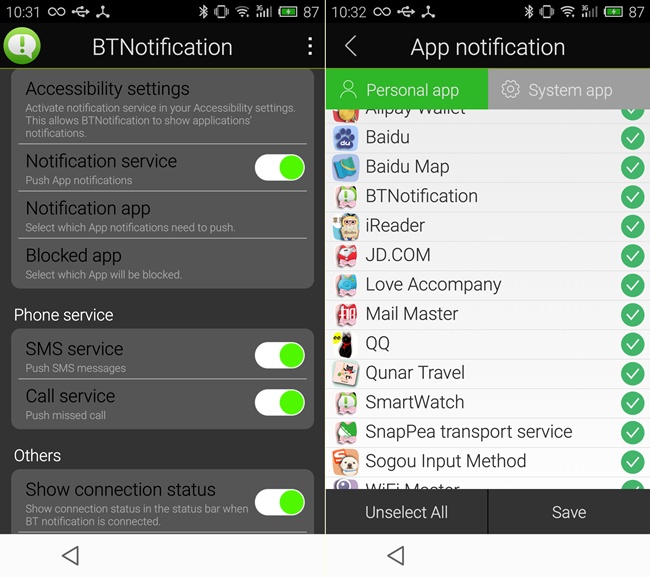Screen dimensions: 650x577
Task: Uncheck JD.COM in the list
Action: pyautogui.click(x=632, y=256)
